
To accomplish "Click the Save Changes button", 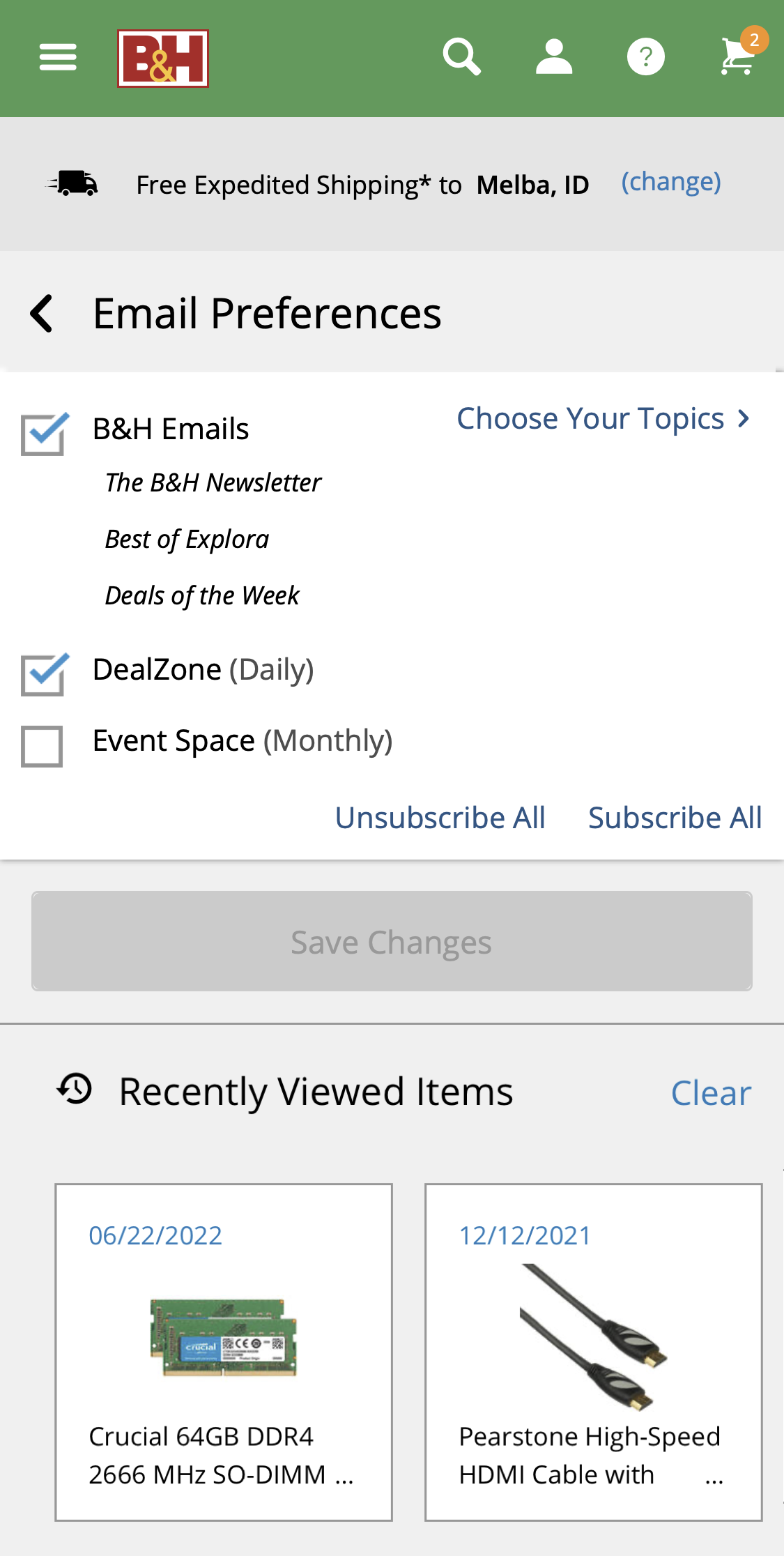I will (x=392, y=941).
